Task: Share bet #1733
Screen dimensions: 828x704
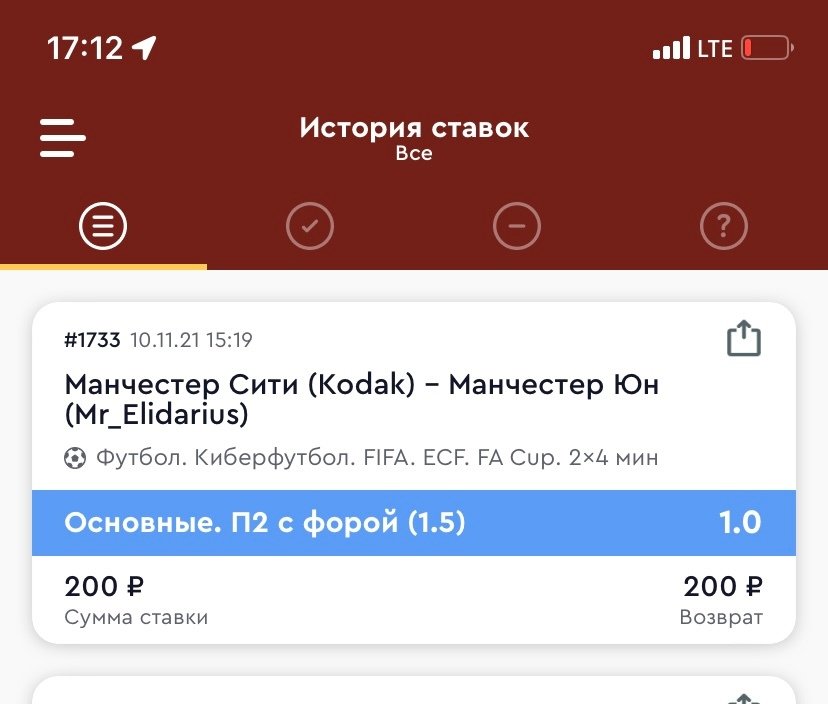Action: pos(743,340)
